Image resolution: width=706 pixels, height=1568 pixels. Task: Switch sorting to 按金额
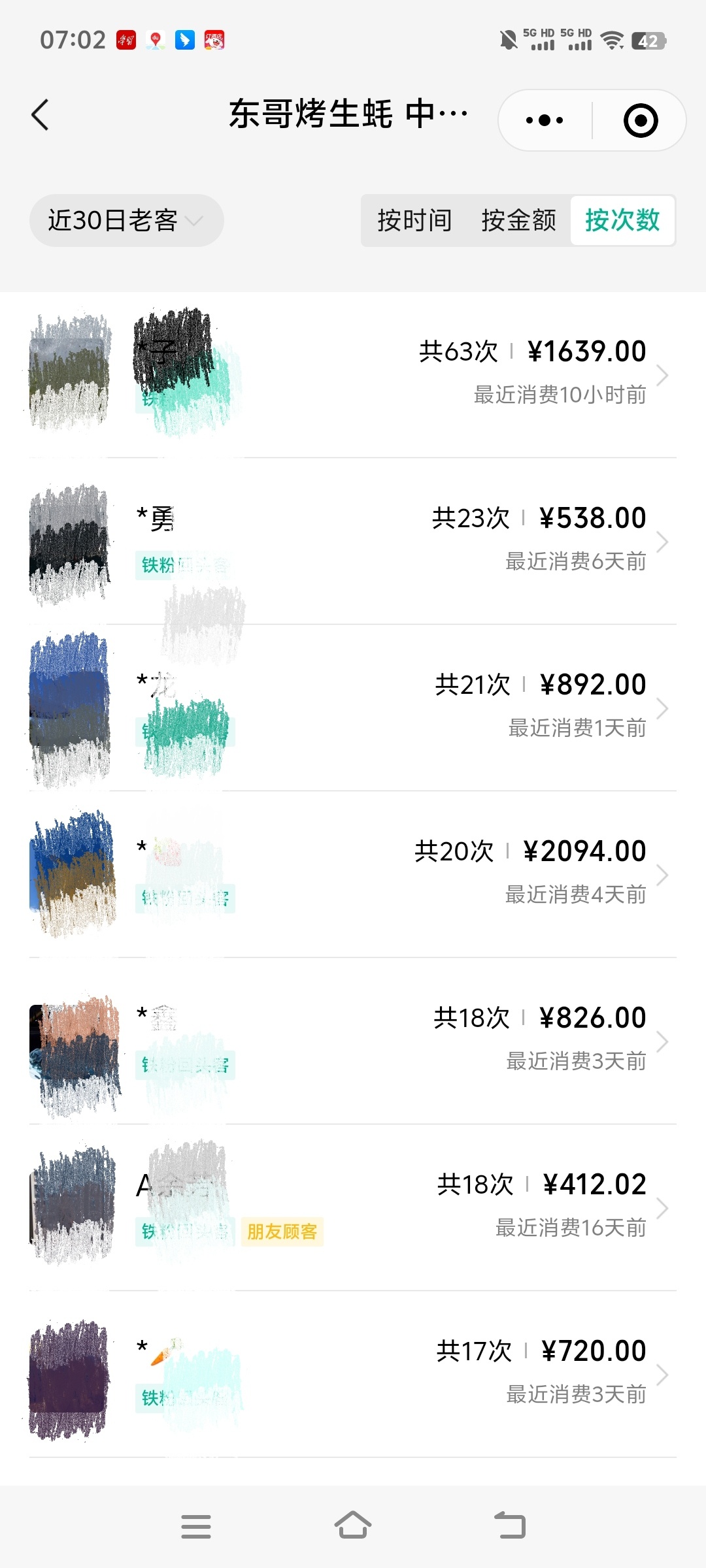click(x=518, y=221)
